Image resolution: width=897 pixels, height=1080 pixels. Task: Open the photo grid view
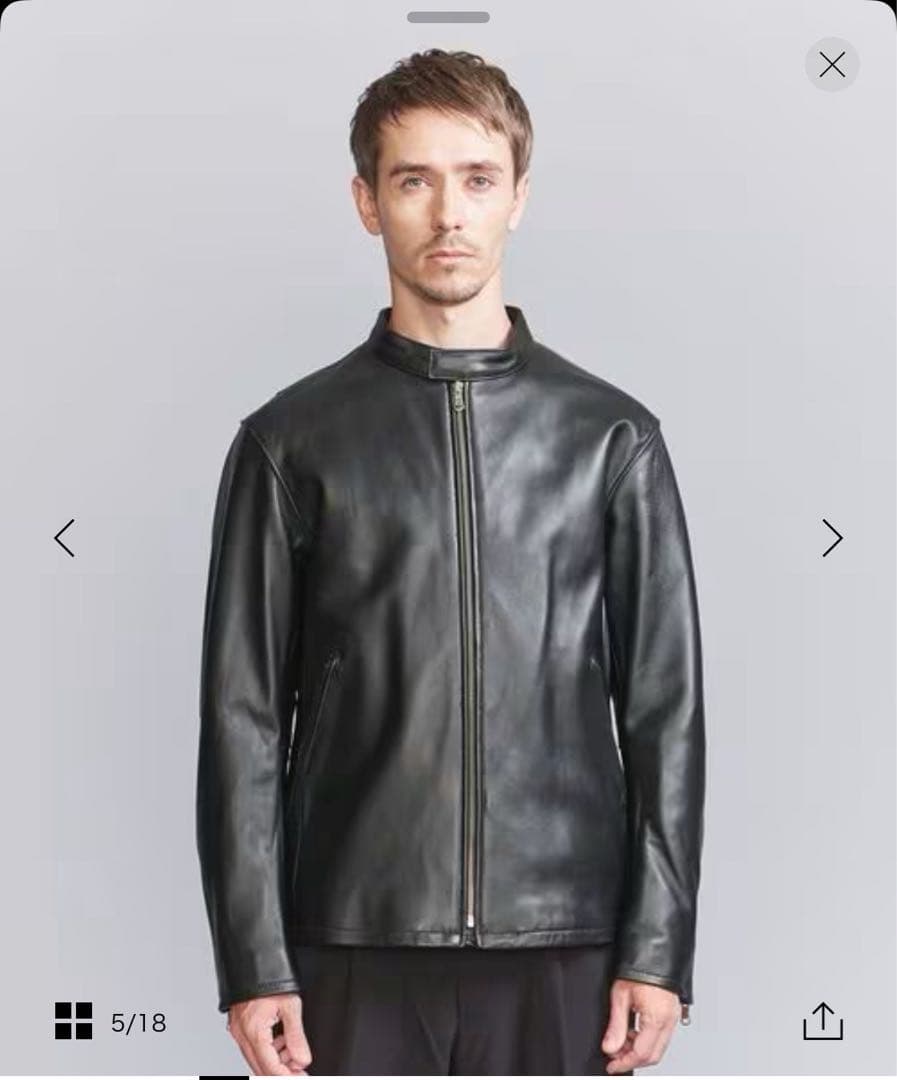[x=74, y=1021]
